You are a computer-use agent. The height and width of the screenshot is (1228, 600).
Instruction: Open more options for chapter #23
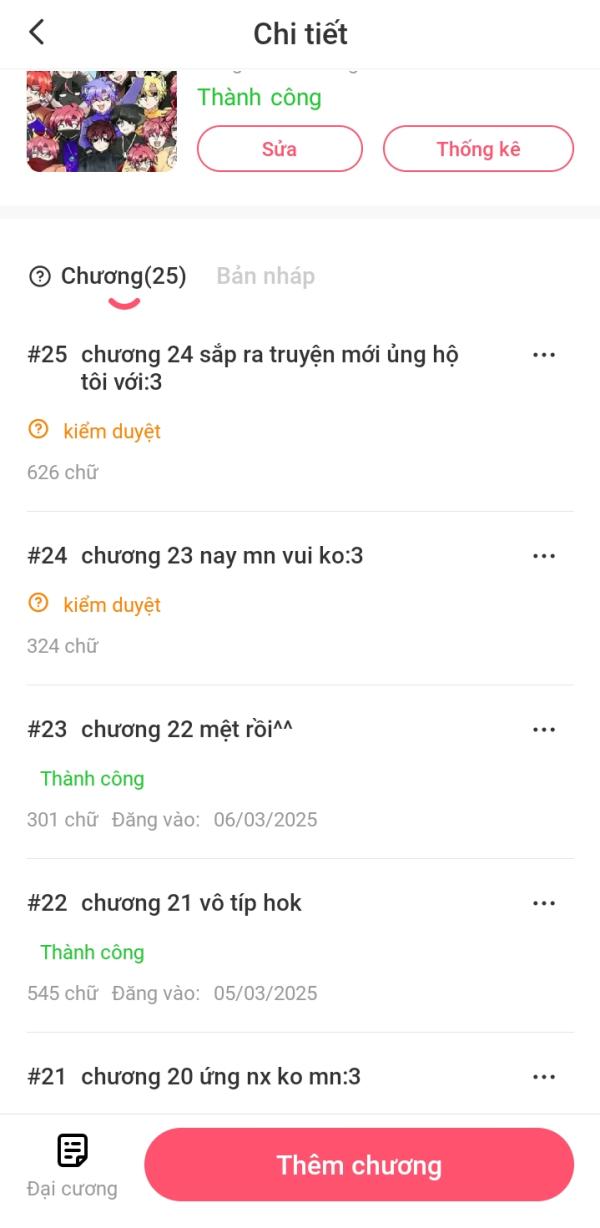(543, 730)
